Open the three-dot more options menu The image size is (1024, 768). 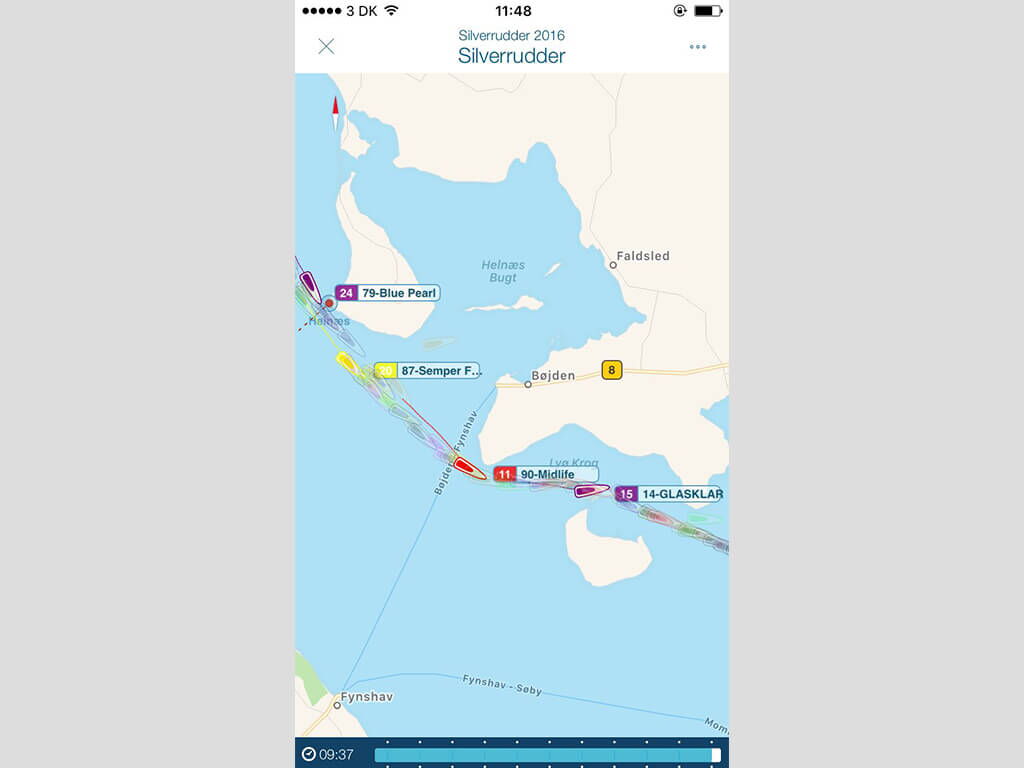697,47
